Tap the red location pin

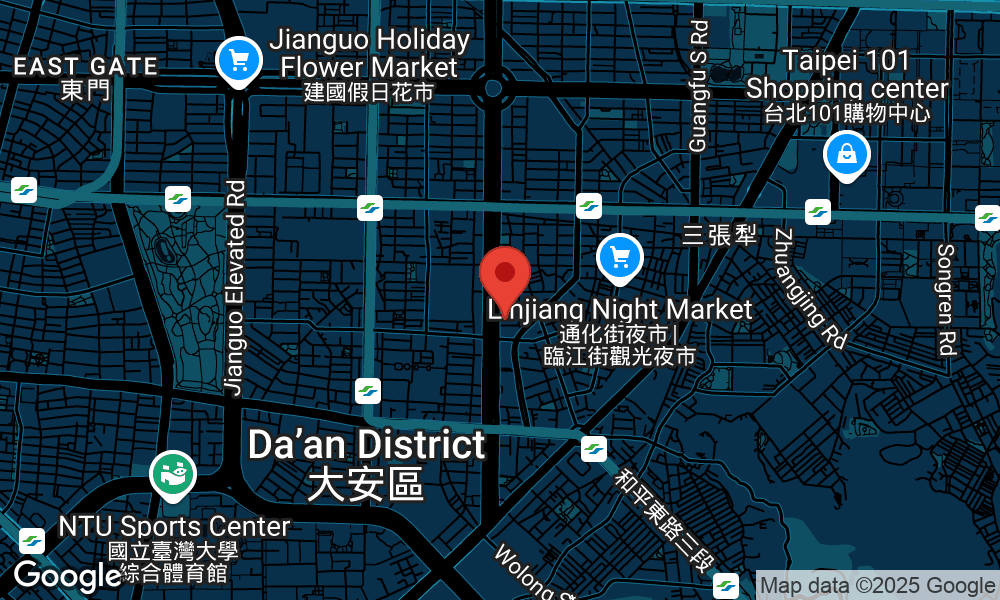506,274
